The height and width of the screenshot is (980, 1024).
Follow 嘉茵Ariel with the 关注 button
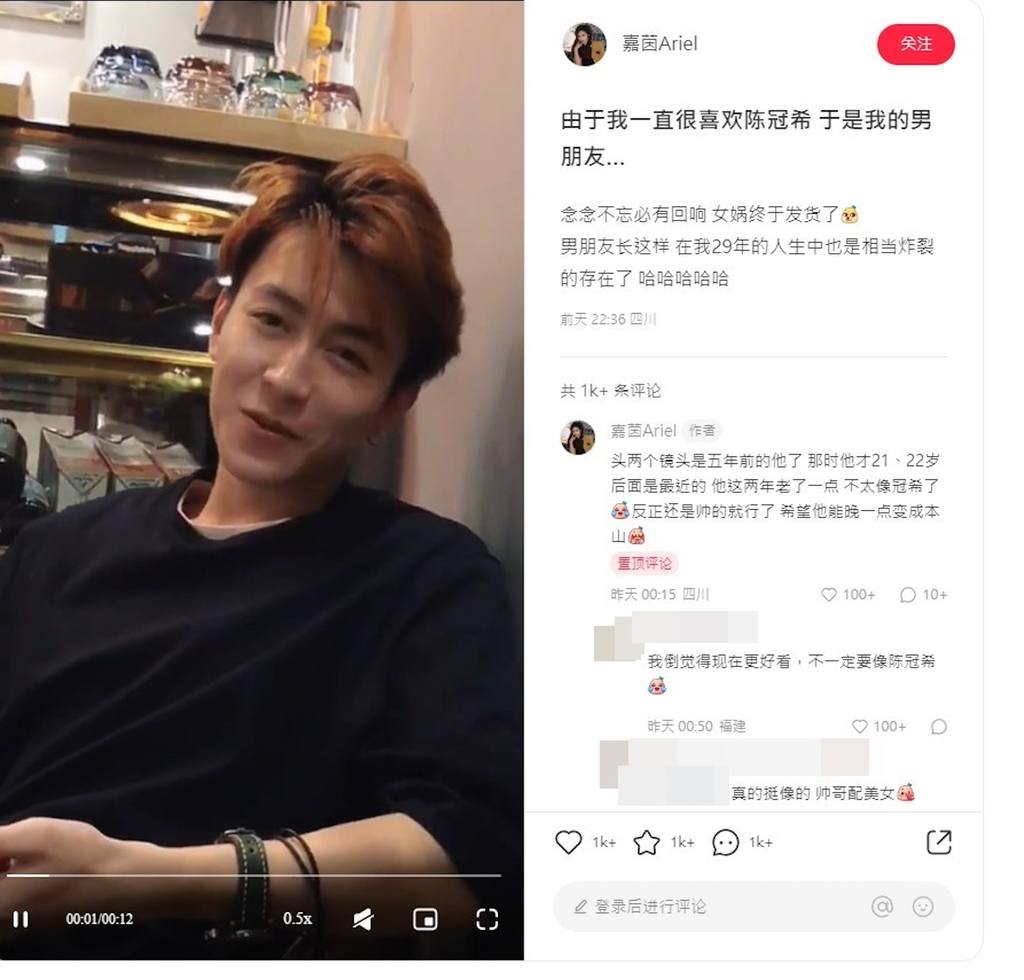pos(915,44)
